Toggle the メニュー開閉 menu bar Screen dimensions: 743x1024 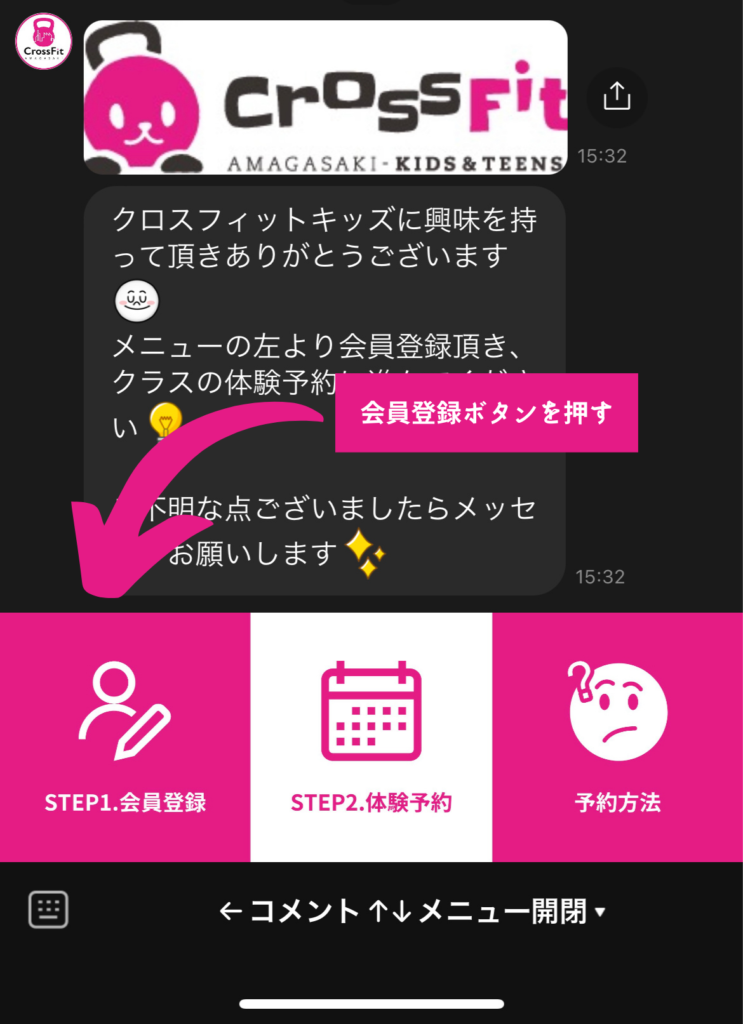412,911
